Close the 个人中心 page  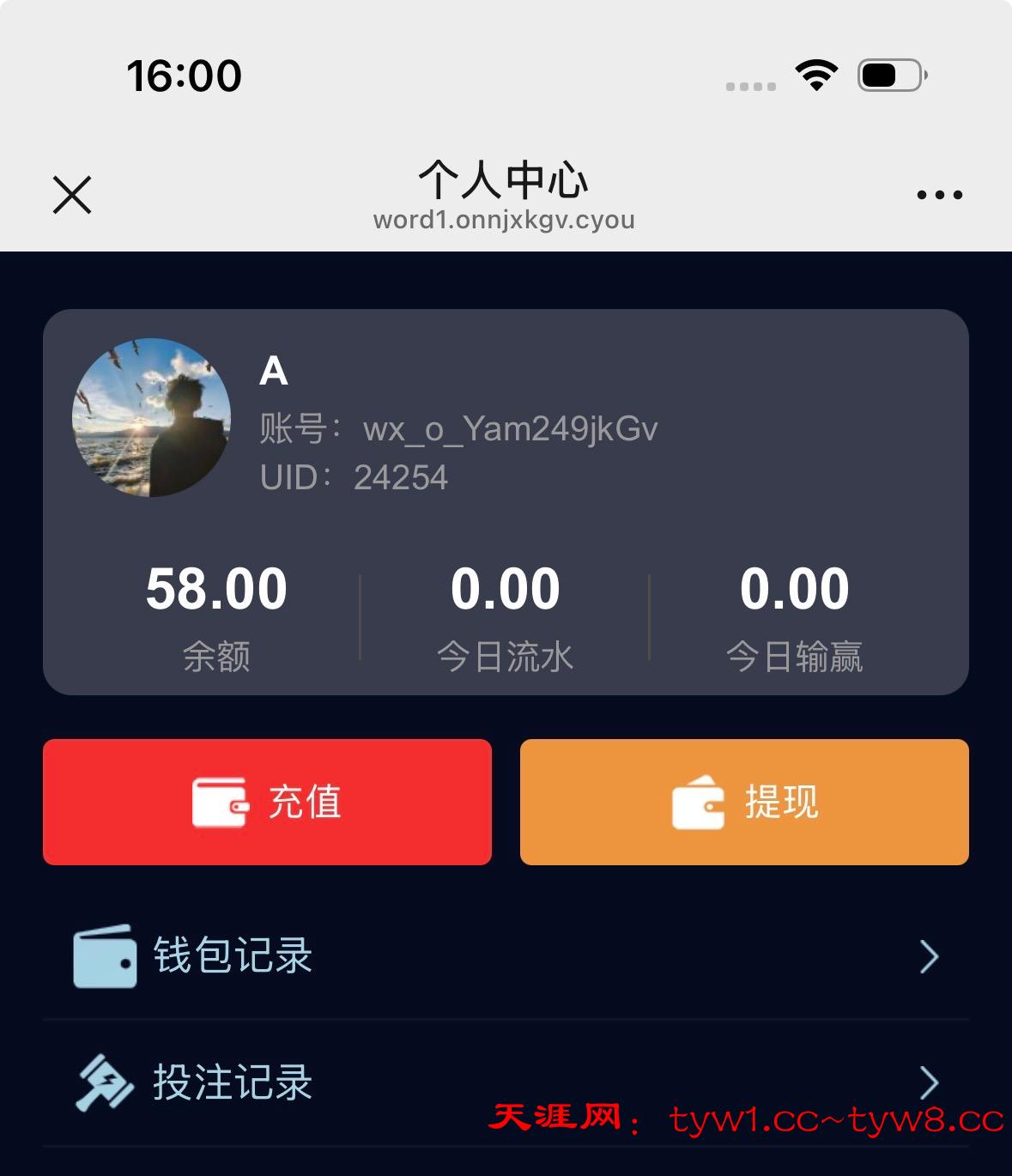coord(72,195)
